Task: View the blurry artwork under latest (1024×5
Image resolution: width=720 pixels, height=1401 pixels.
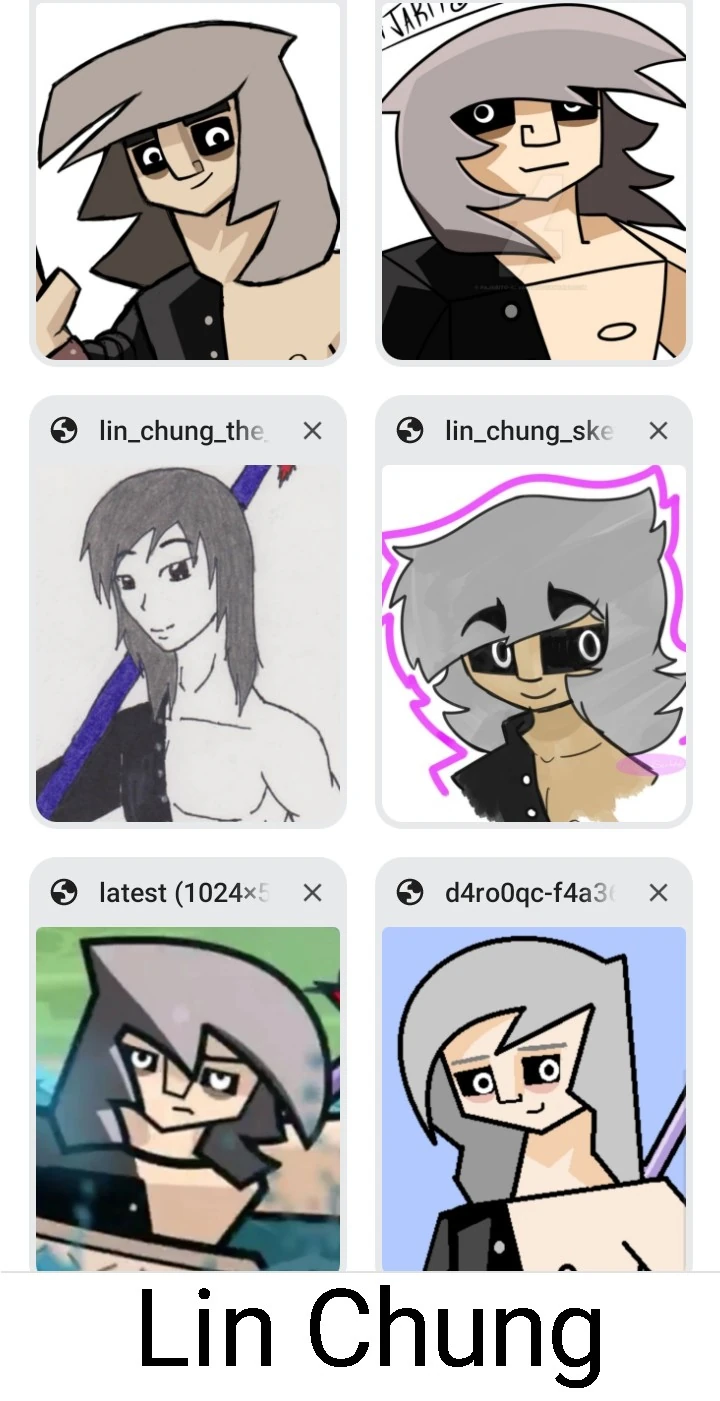Action: [x=187, y=1100]
